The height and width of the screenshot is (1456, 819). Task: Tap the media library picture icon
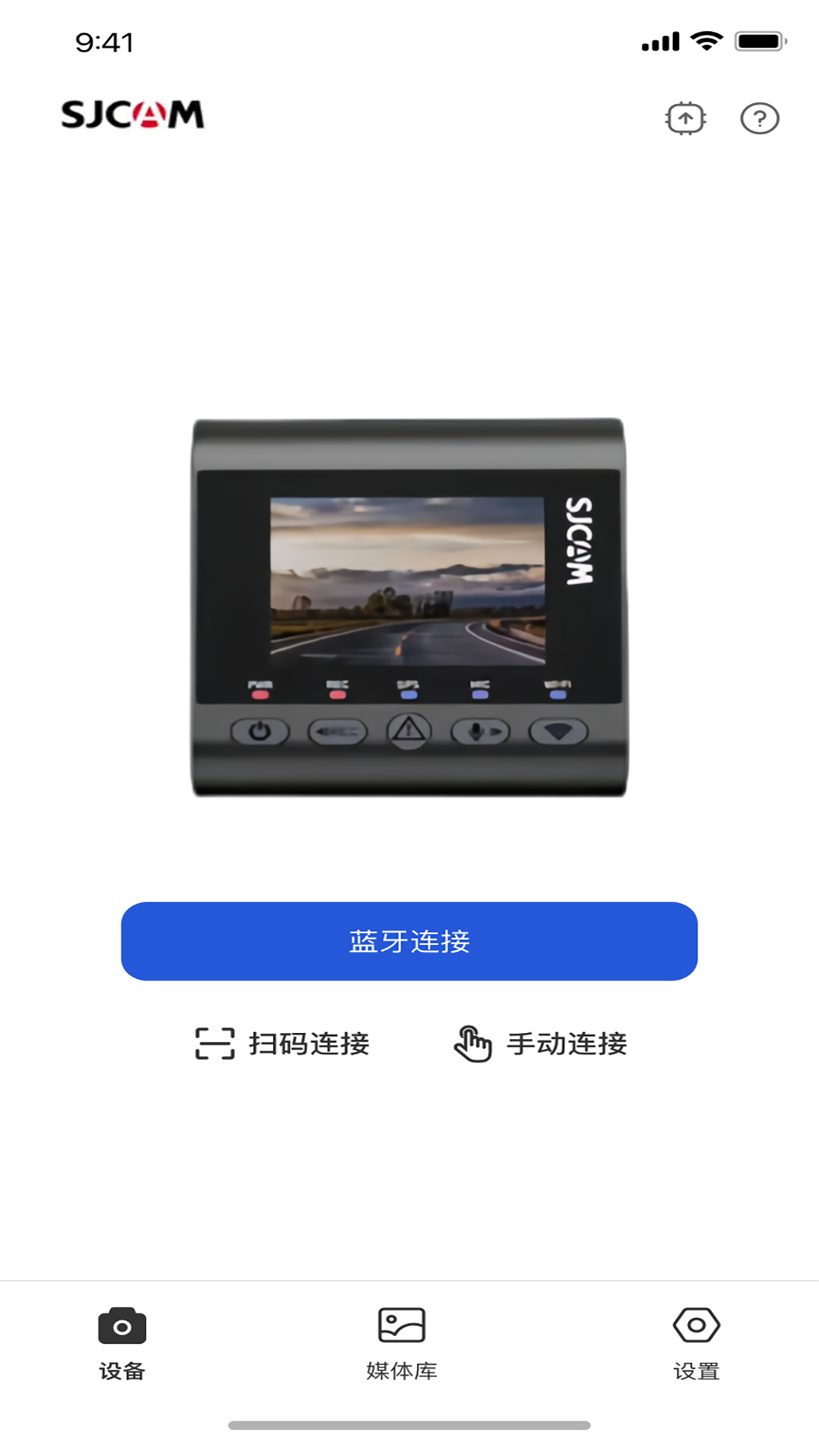(402, 1324)
